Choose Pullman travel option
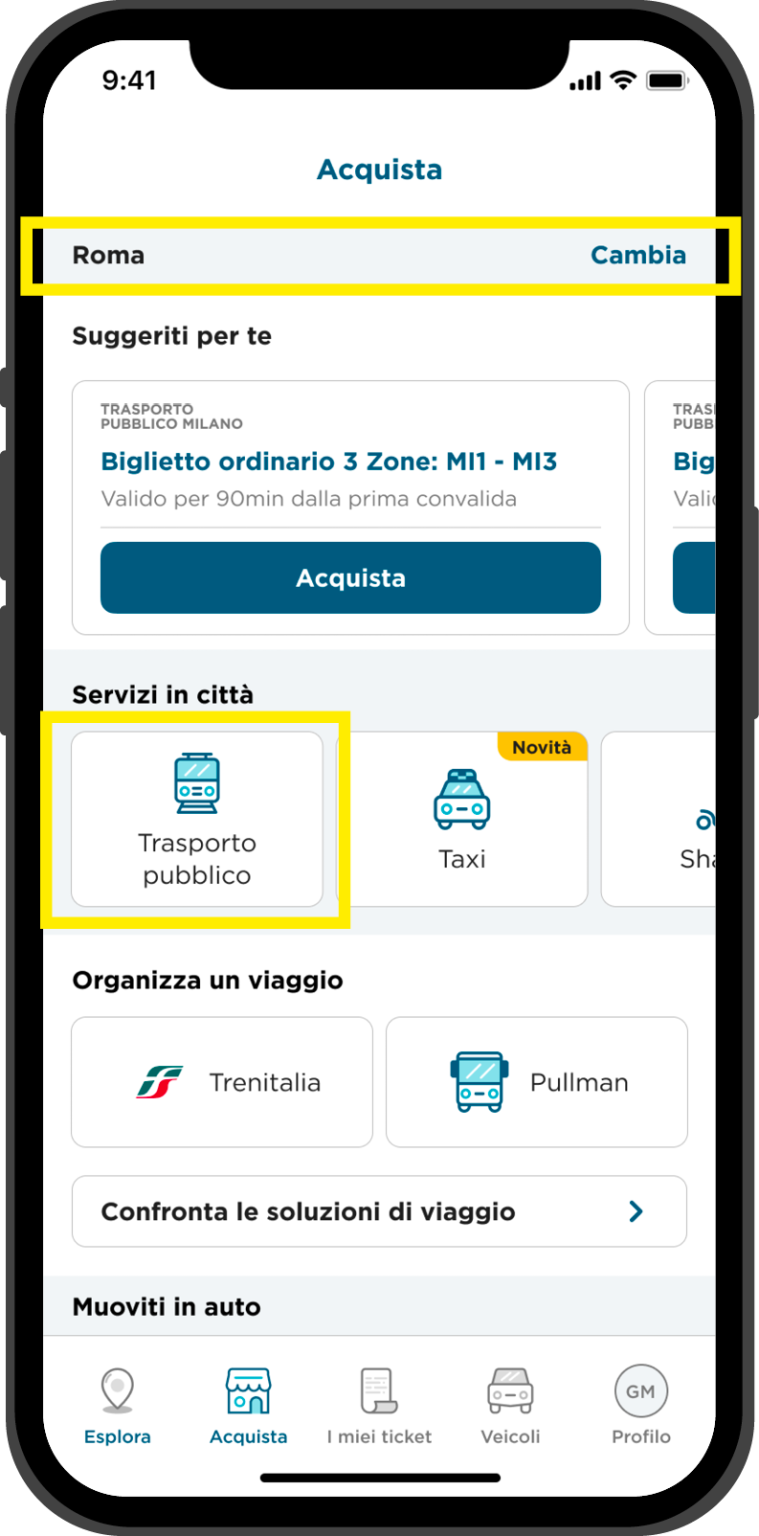 pos(537,1082)
